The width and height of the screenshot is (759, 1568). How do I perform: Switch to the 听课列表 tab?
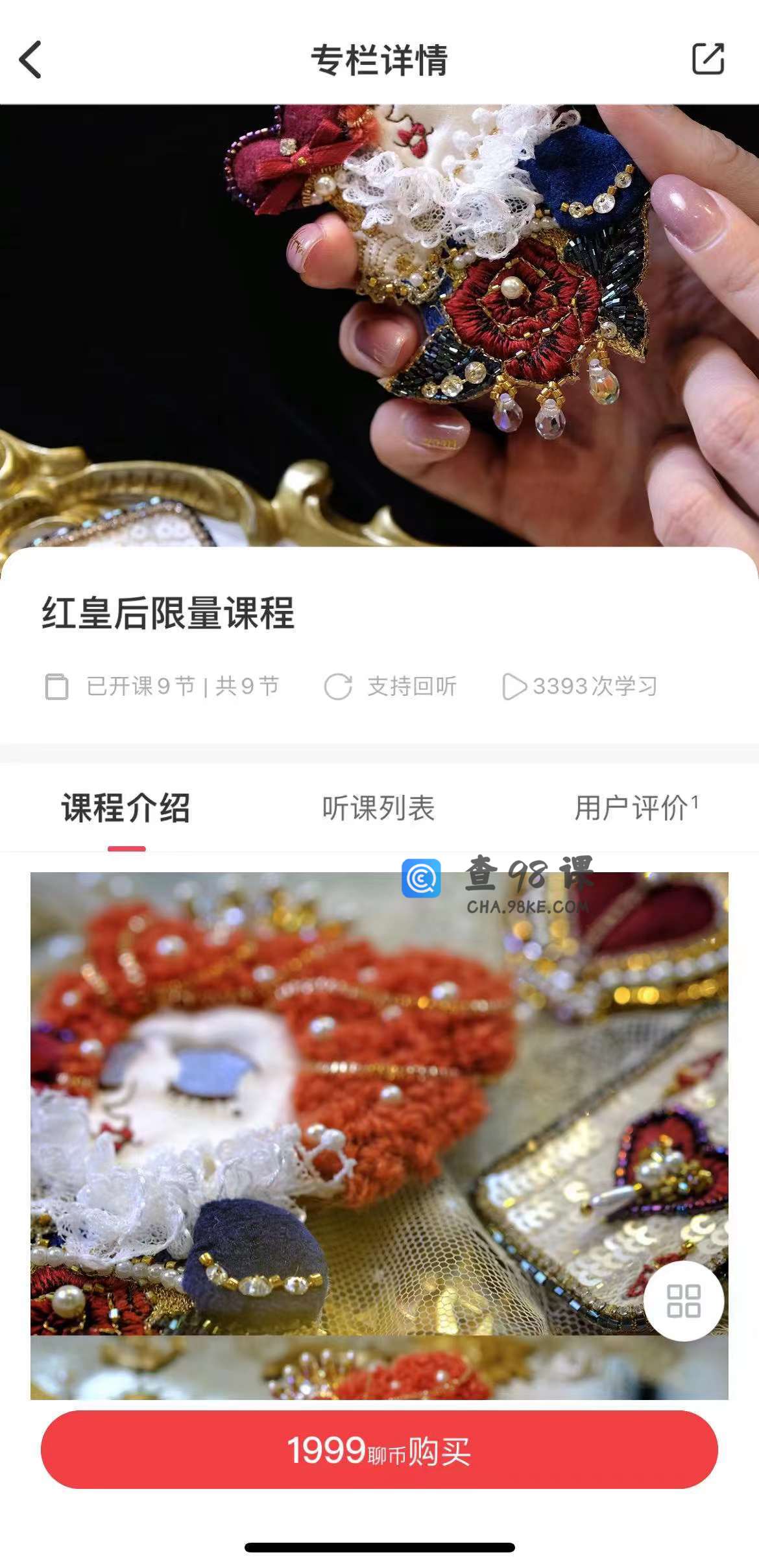tap(378, 808)
